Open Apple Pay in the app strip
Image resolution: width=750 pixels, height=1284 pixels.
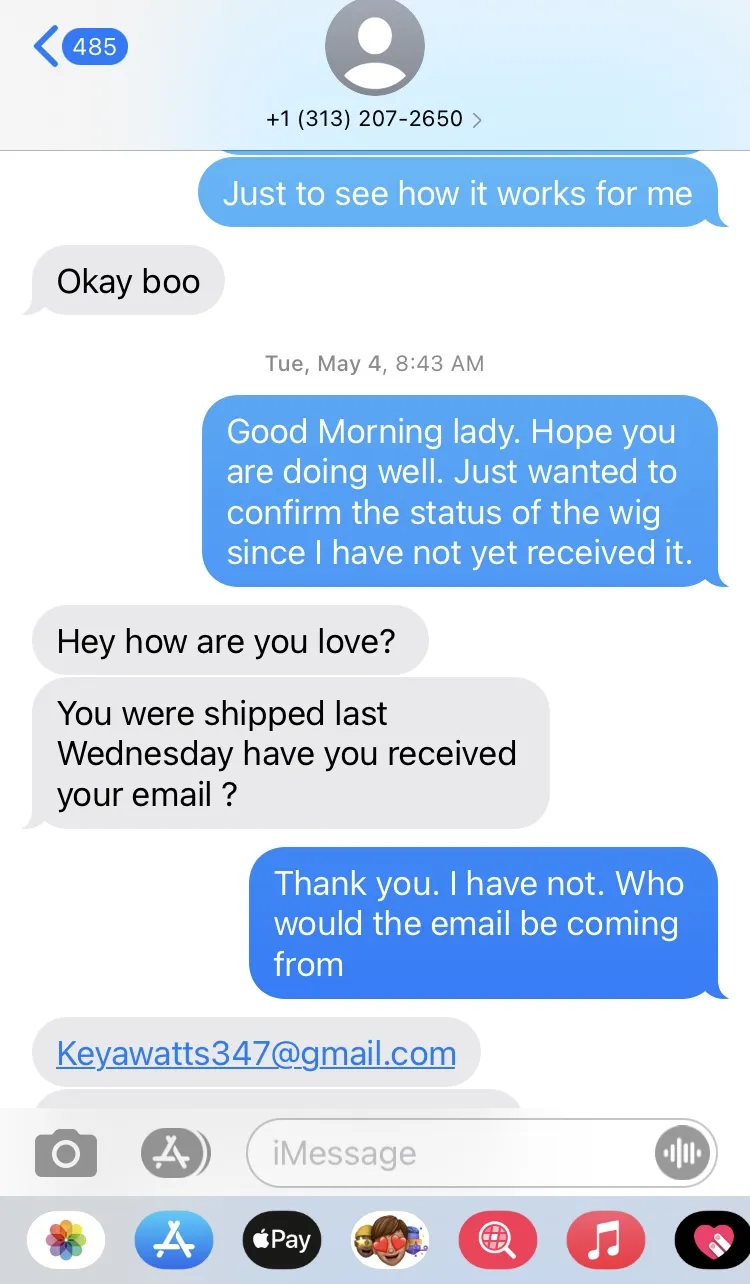pyautogui.click(x=282, y=1240)
